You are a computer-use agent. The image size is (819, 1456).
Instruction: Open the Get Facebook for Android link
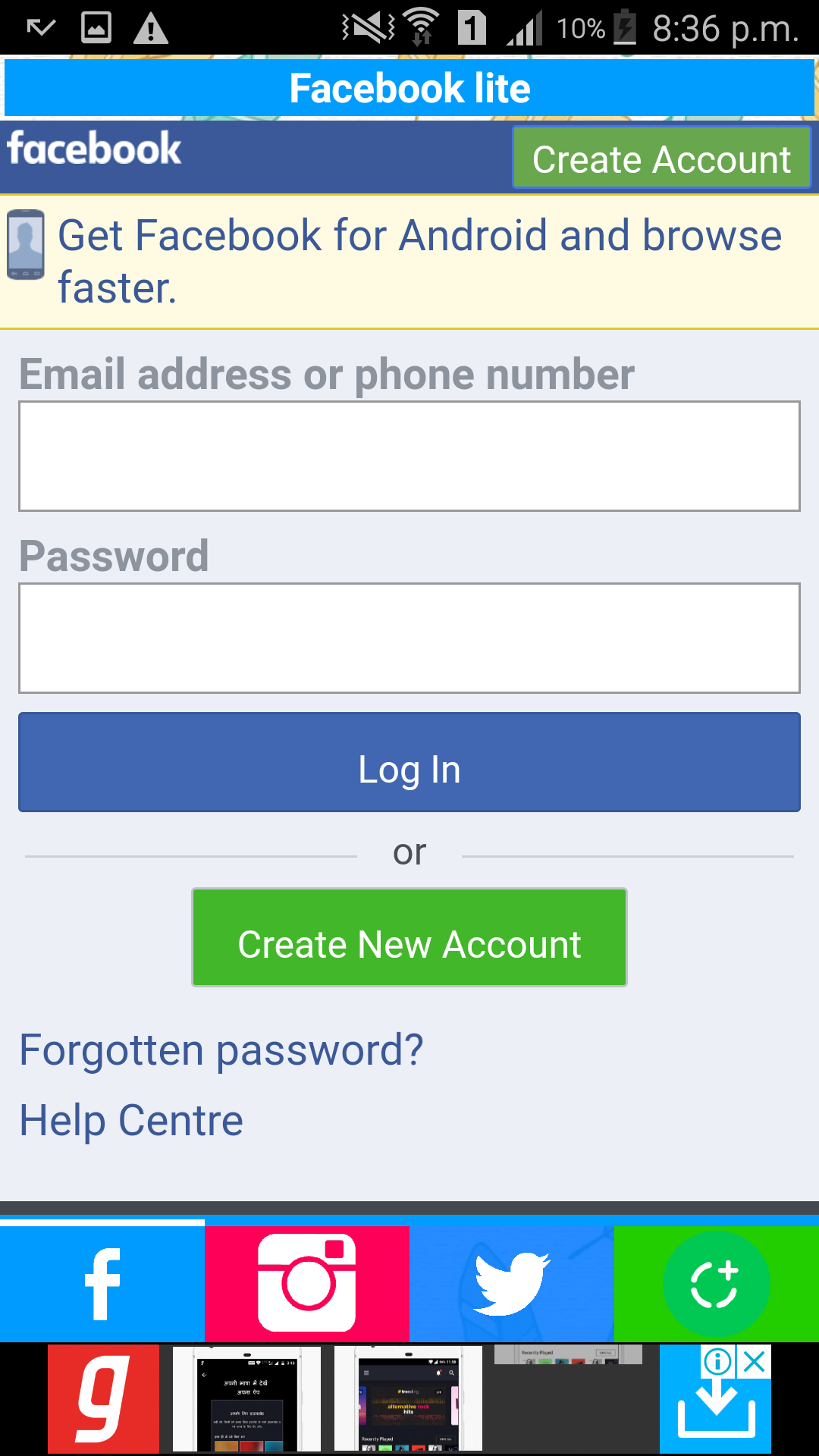pos(419,261)
